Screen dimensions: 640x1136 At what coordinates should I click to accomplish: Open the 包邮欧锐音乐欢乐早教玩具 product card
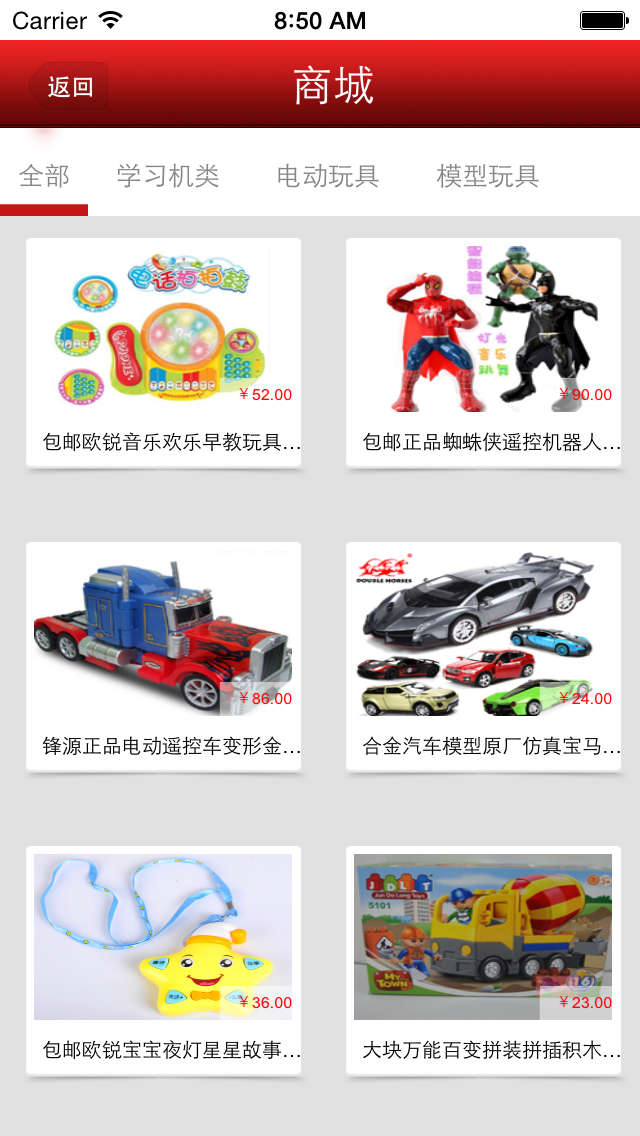[x=164, y=352]
